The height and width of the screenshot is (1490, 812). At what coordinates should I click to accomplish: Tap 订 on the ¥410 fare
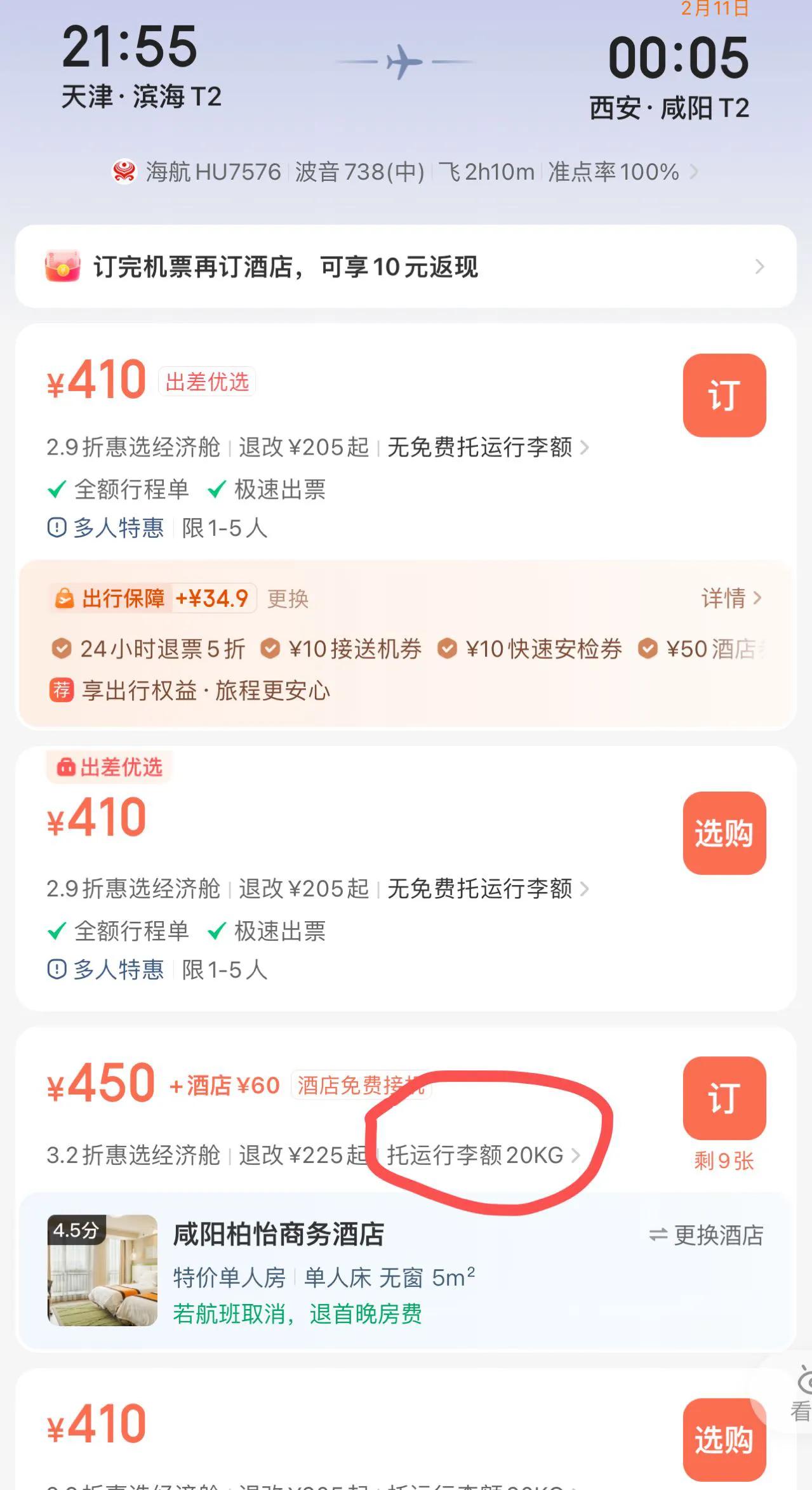[724, 394]
